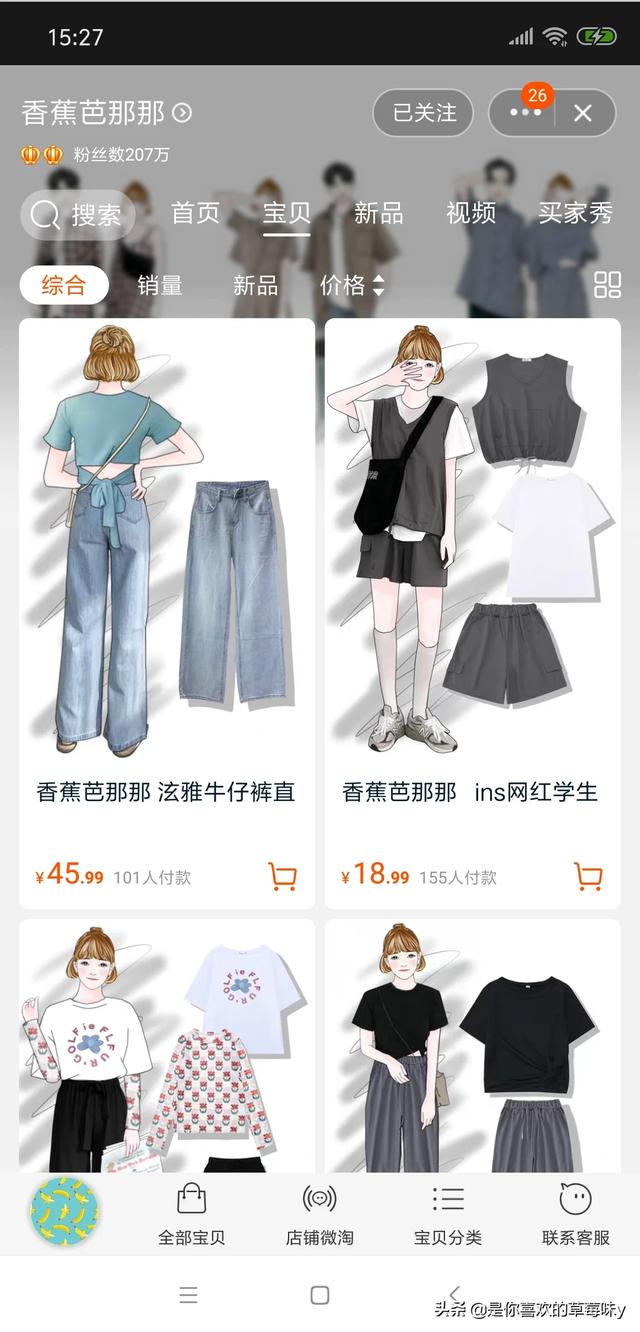Tap the 已关注 follow button
This screenshot has width=640, height=1332.
click(423, 113)
